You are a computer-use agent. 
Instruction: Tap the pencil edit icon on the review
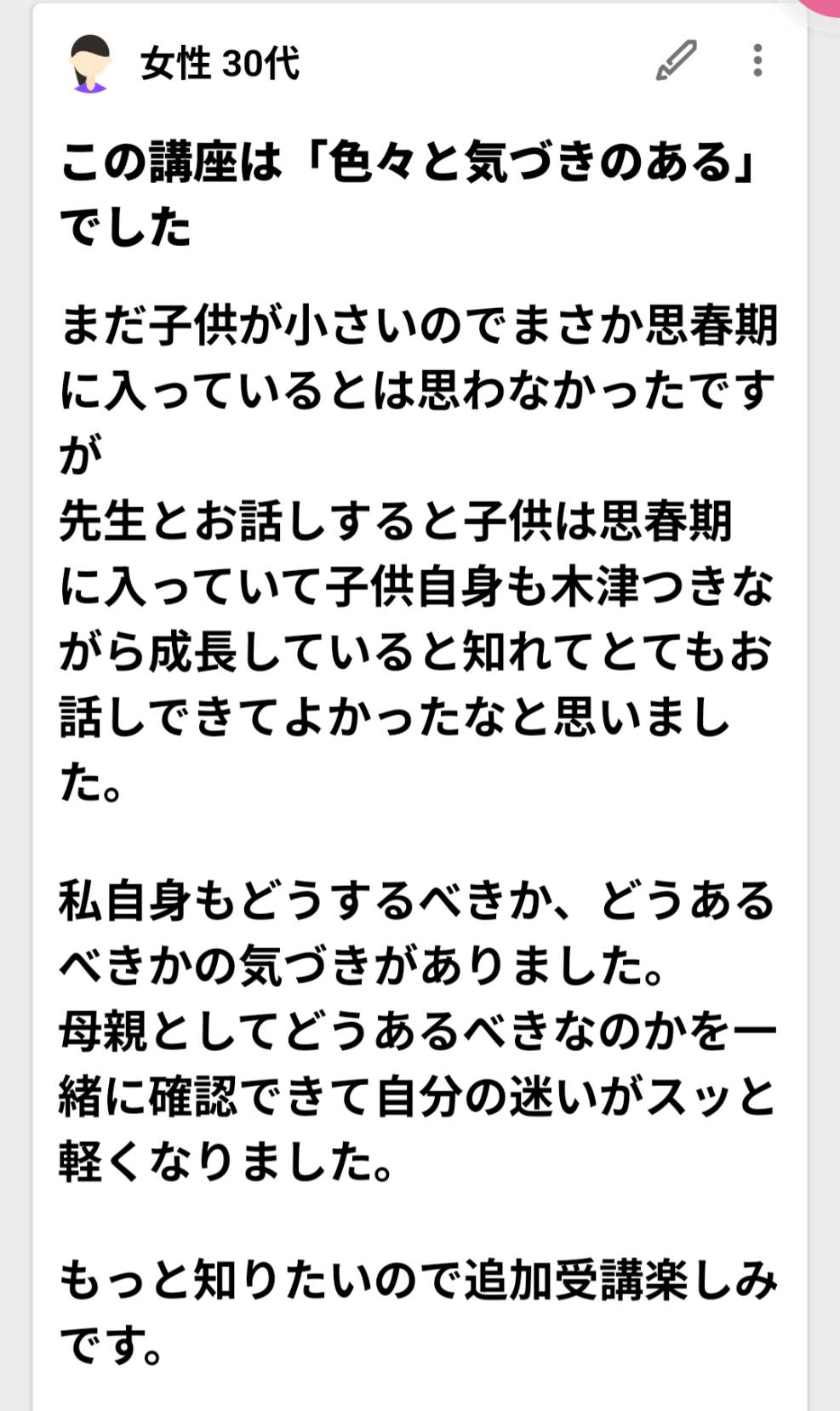[677, 60]
